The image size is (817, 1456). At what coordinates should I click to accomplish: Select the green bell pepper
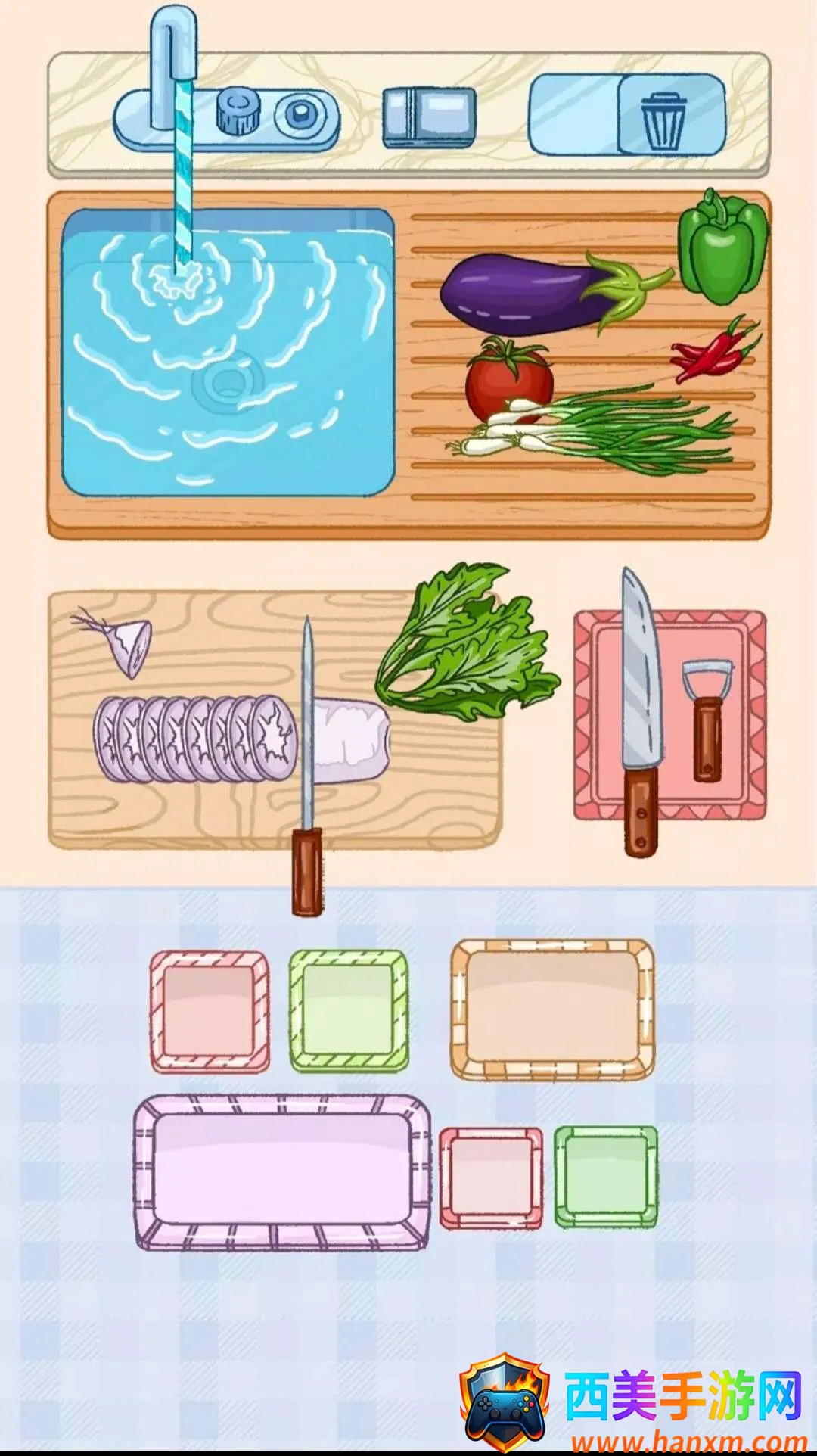tap(721, 248)
